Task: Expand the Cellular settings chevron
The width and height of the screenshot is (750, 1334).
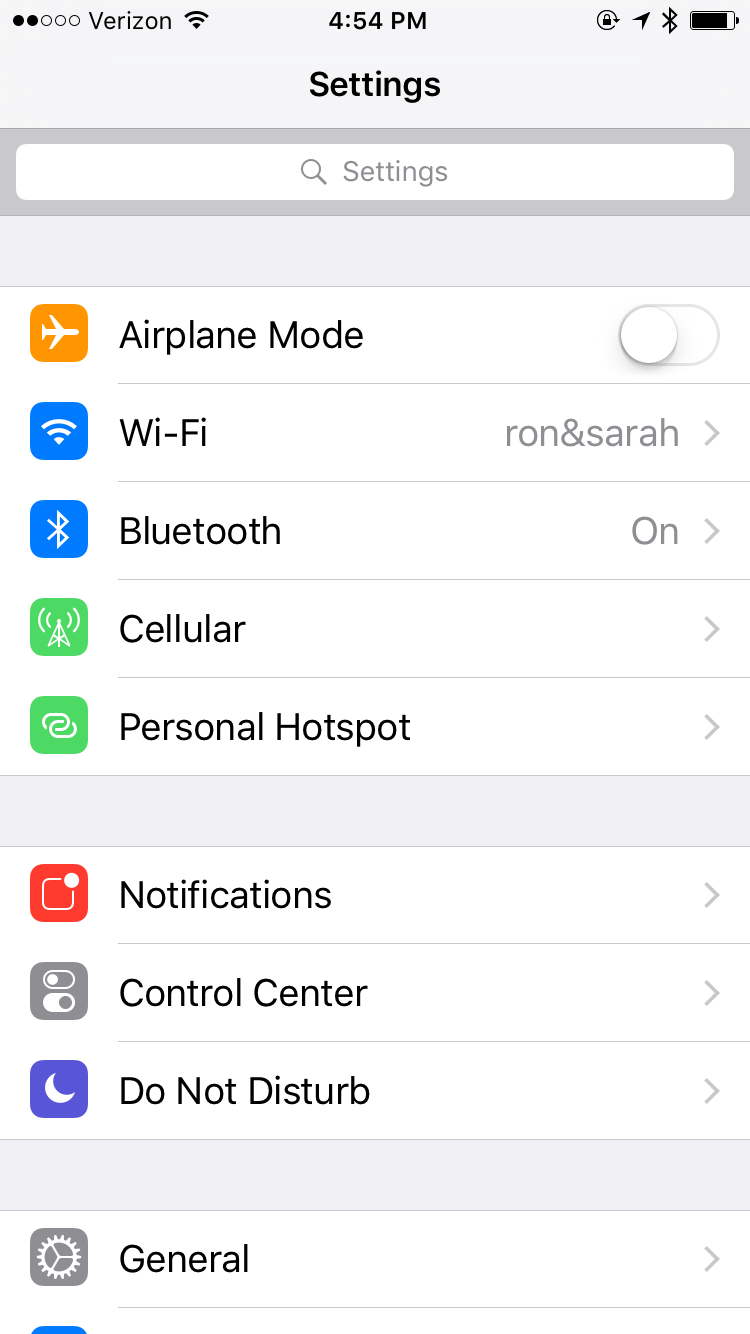Action: (711, 629)
